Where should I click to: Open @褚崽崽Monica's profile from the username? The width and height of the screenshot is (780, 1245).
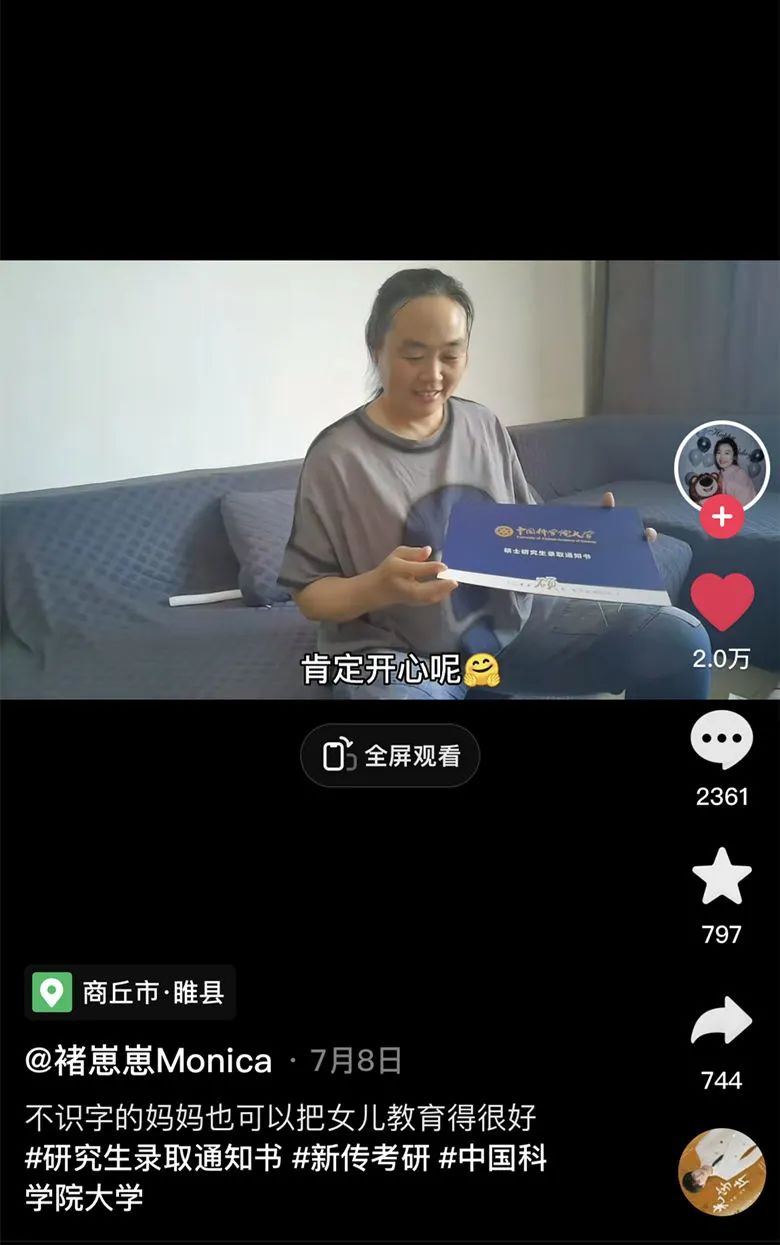point(148,1060)
